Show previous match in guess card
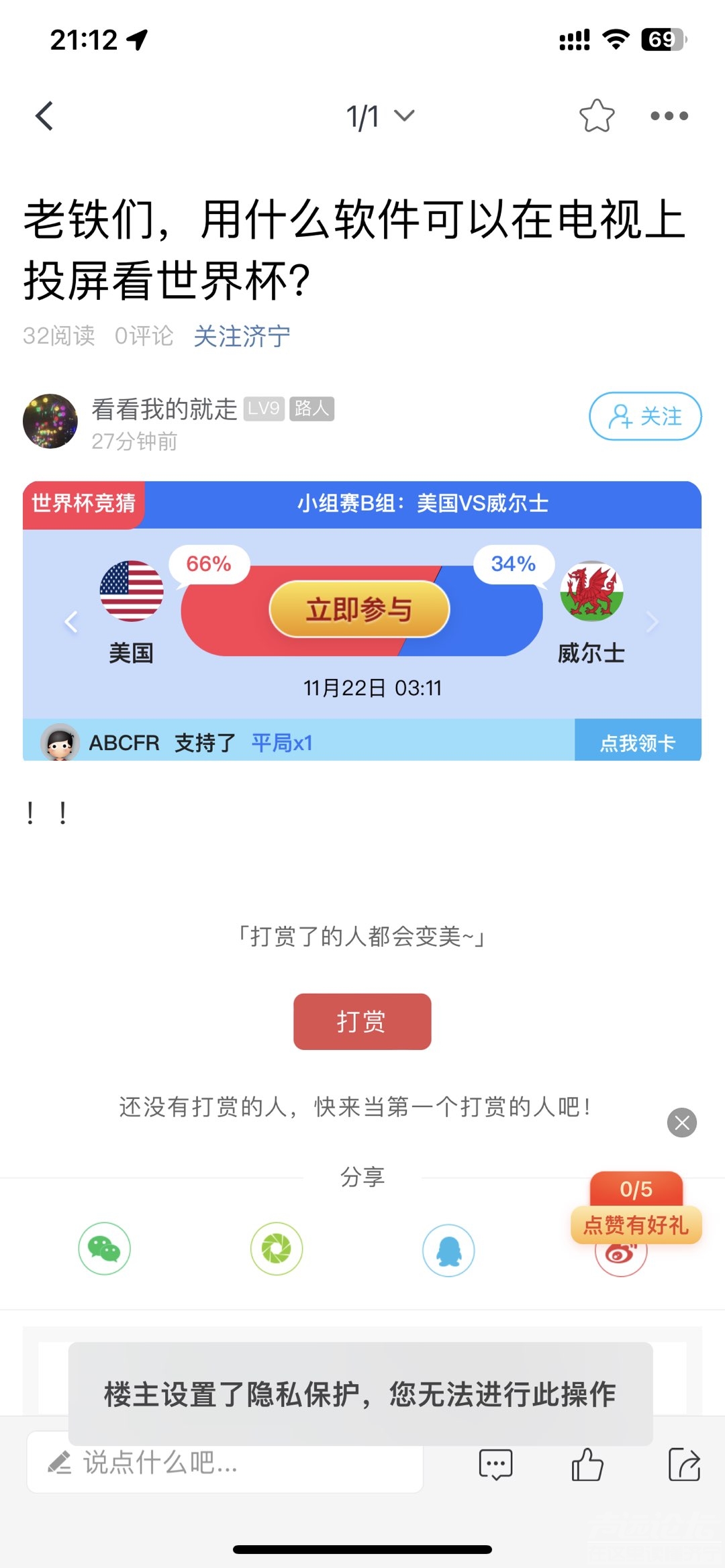The image size is (725, 1568). [x=71, y=622]
